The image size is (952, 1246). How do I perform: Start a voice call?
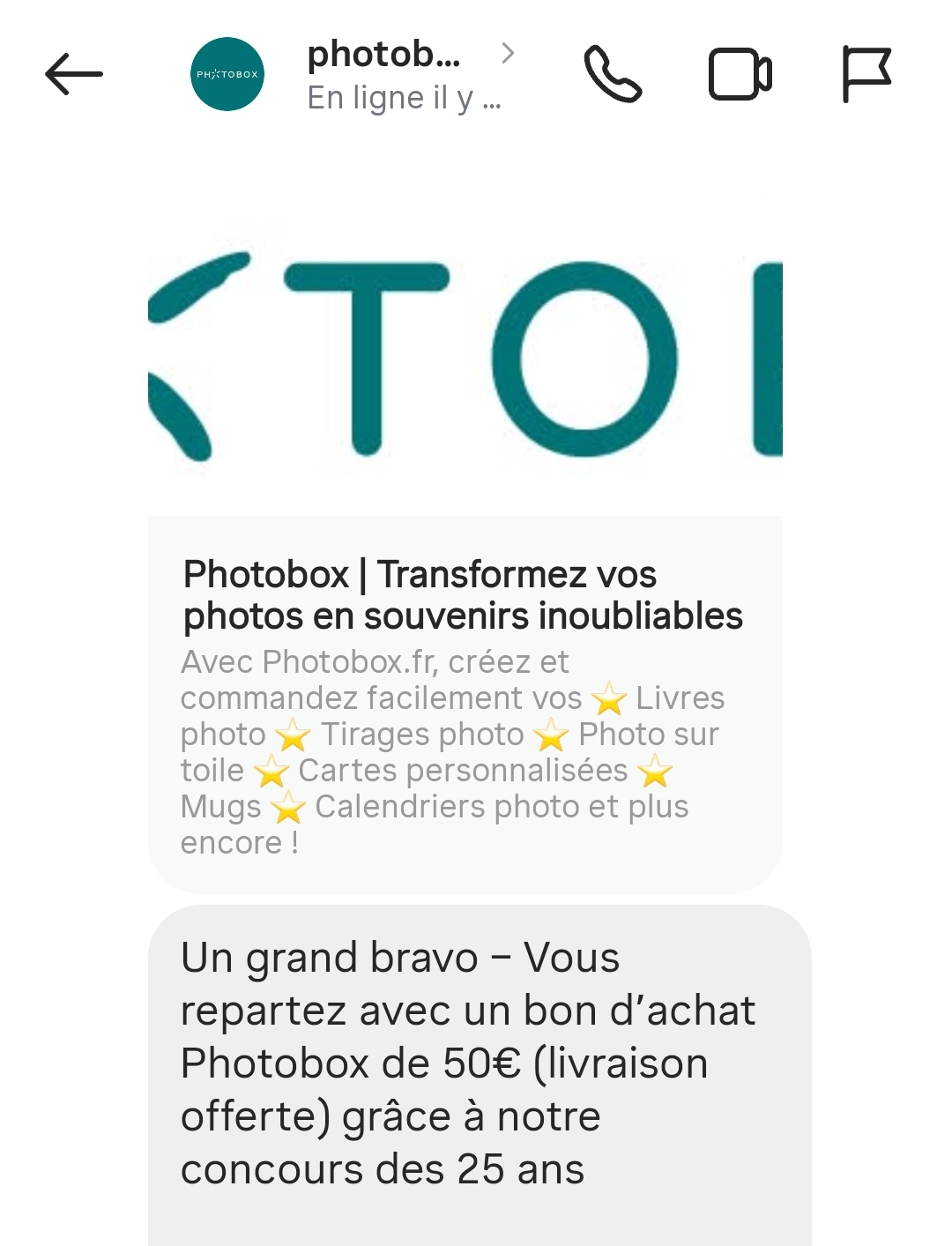click(613, 74)
